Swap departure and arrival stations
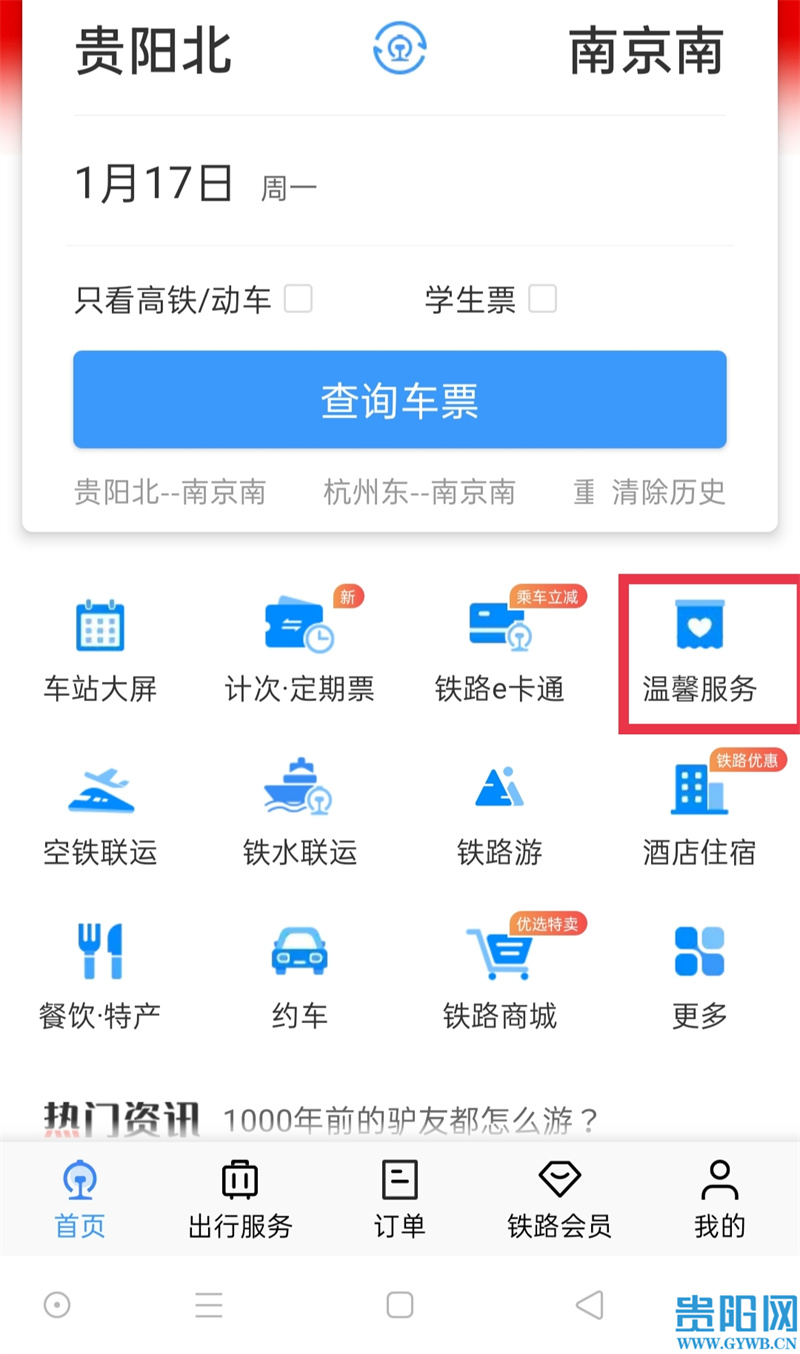The image size is (800, 1354). 400,48
